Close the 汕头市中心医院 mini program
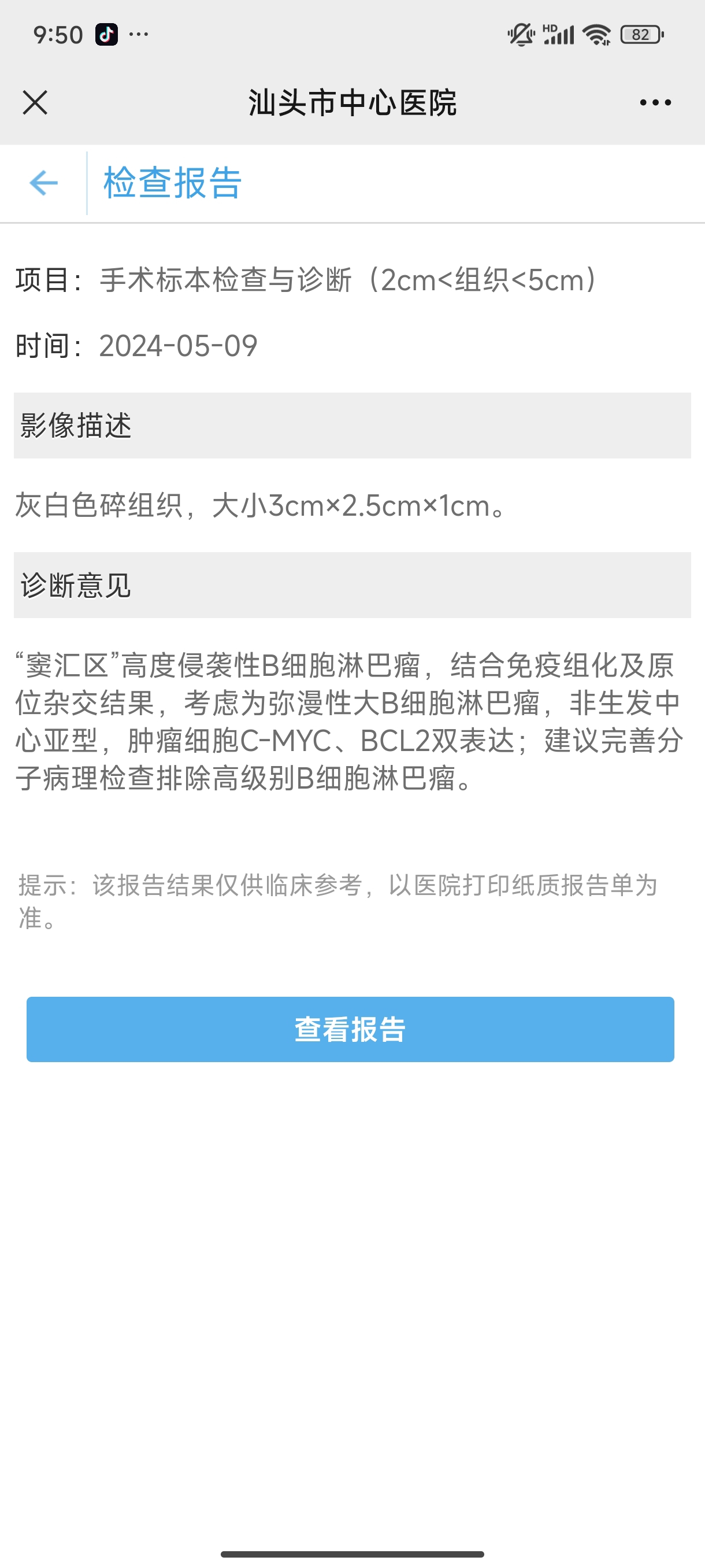 (x=35, y=102)
